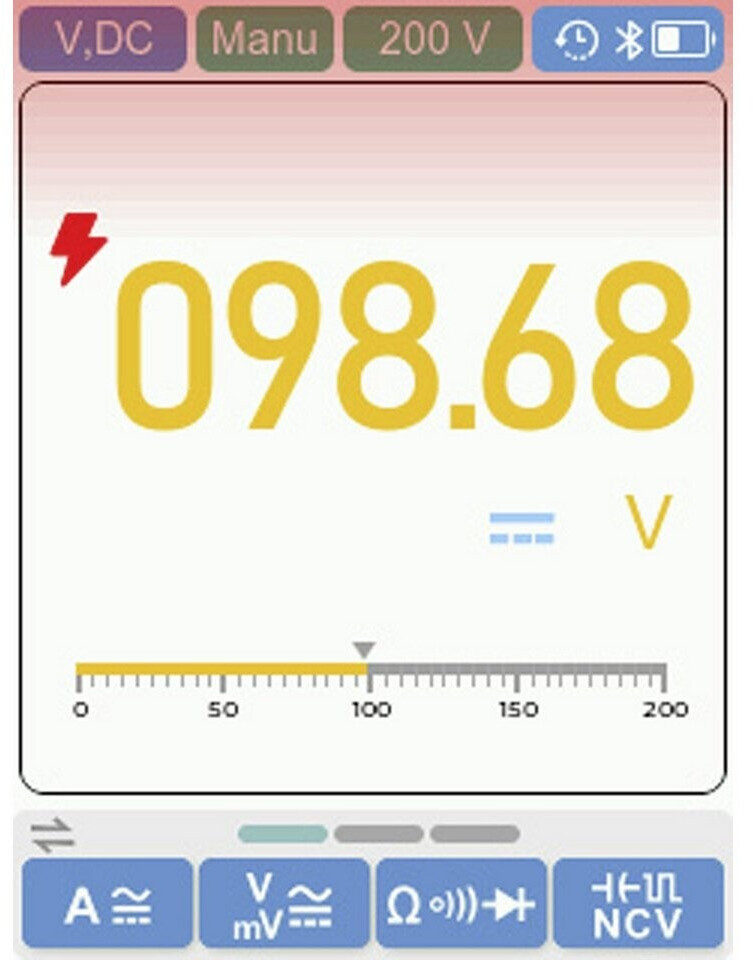Screen dimensions: 753x960
Task: Change the 200 V range chip
Action: click(x=433, y=39)
